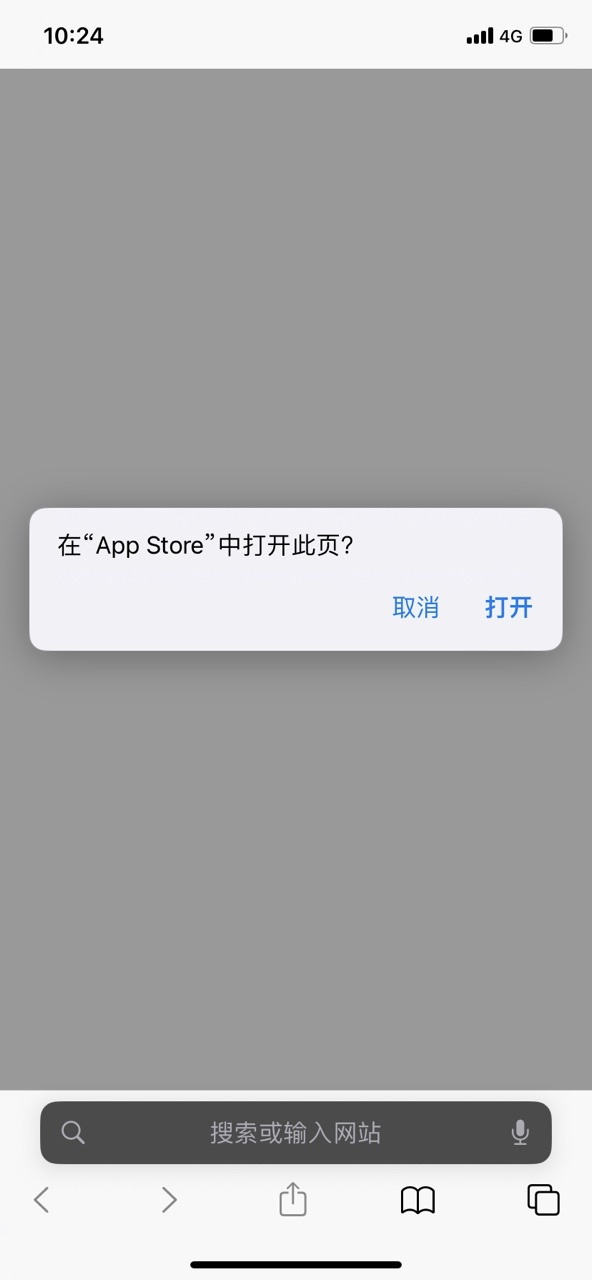Tap the microphone icon in address bar
The image size is (592, 1280).
coord(520,1132)
